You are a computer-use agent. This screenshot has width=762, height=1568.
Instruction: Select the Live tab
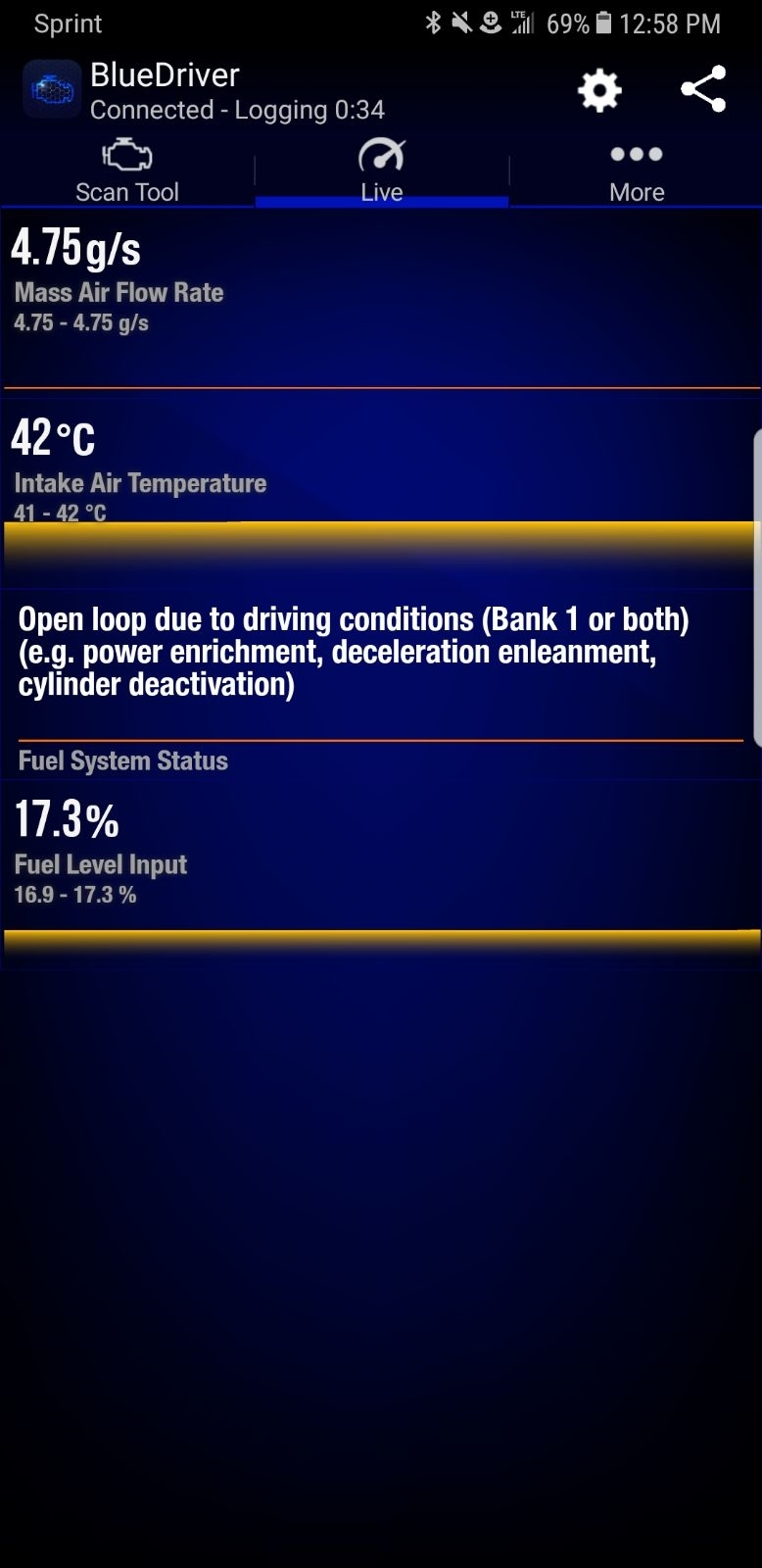click(x=381, y=171)
